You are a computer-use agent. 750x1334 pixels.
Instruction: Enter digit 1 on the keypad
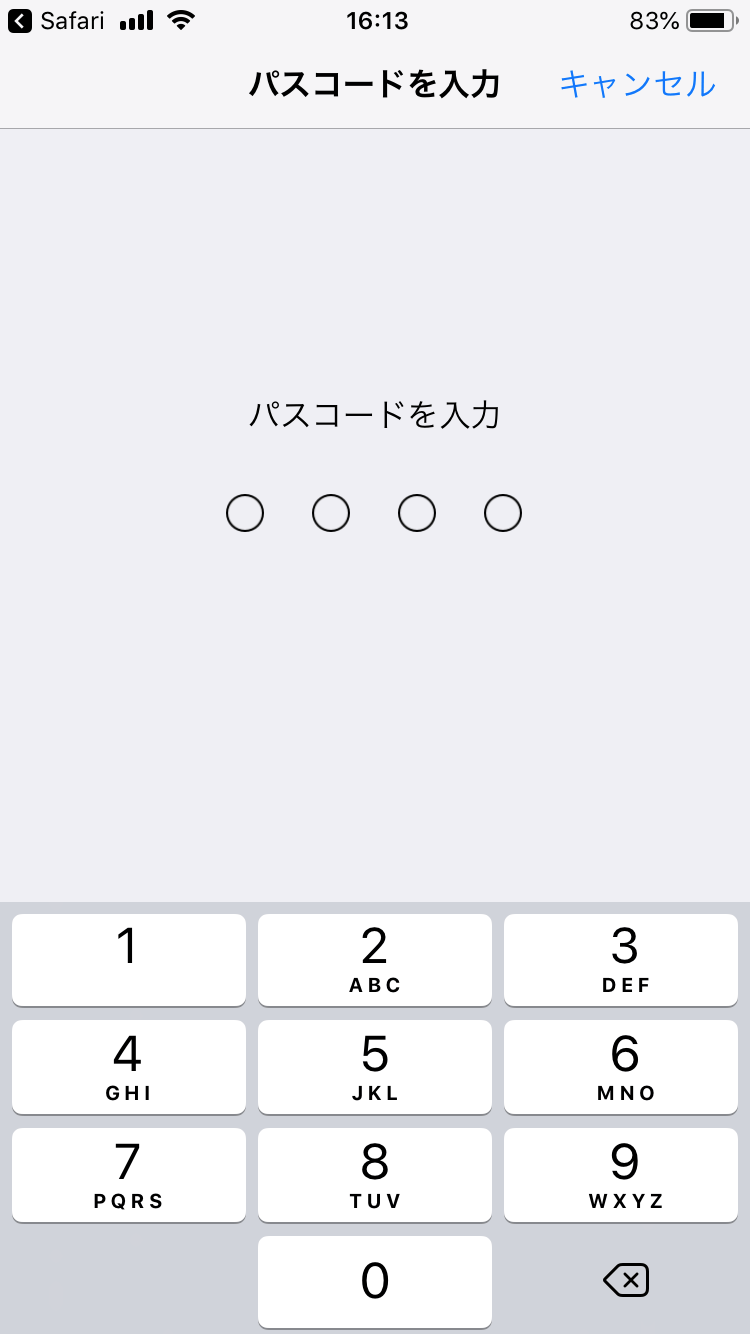click(129, 959)
